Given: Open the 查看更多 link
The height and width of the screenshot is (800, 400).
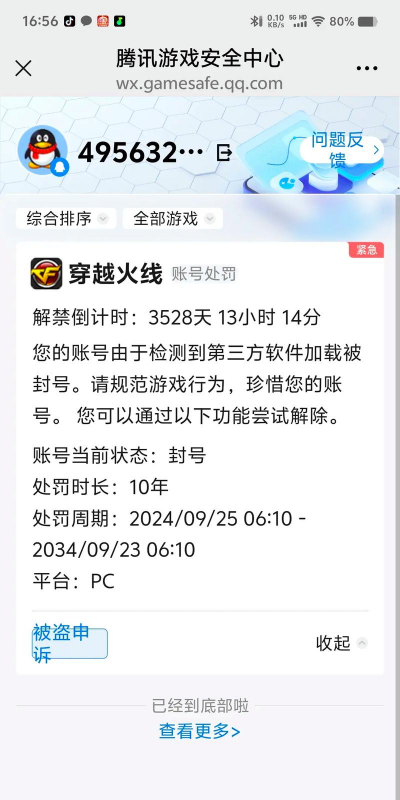Looking at the screenshot, I should [x=199, y=732].
